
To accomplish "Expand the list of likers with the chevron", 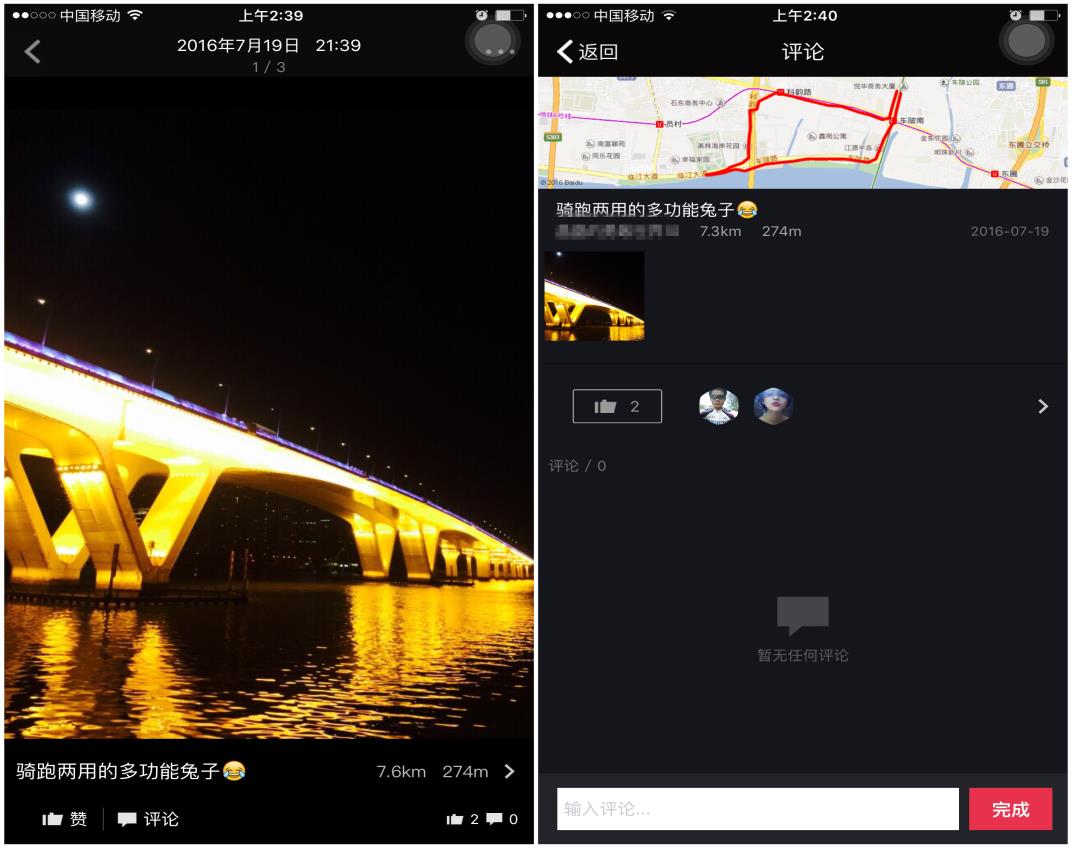I will coord(1043,406).
